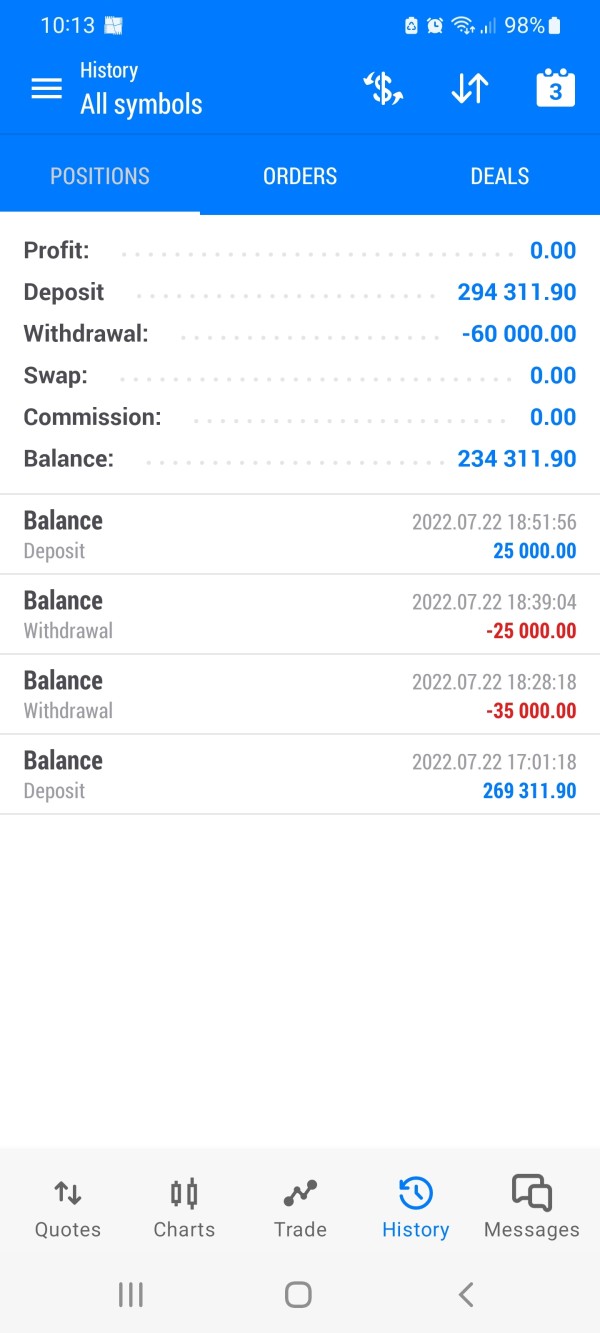Change sort order with arrows icon
The width and height of the screenshot is (600, 1333).
pos(470,89)
